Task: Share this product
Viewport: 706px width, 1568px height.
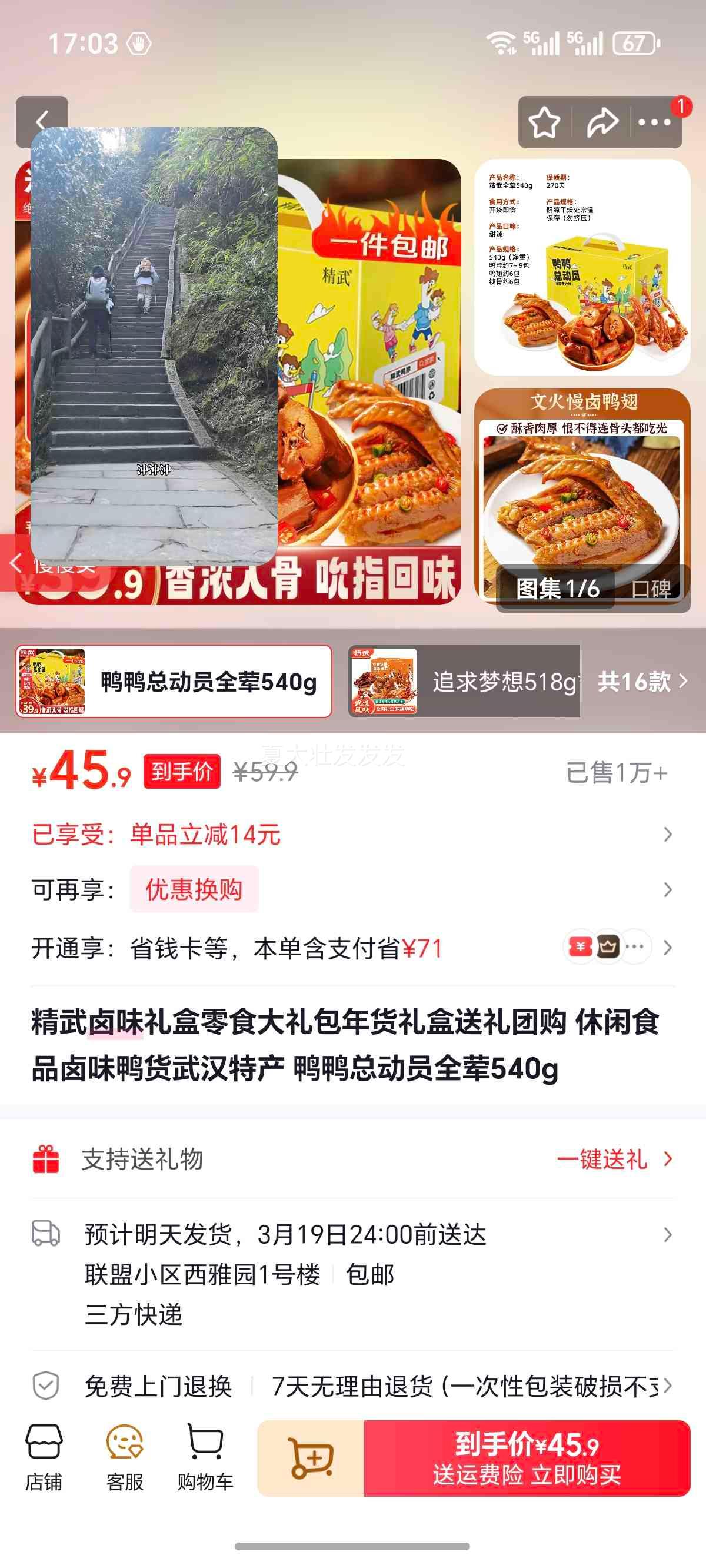Action: tap(602, 122)
